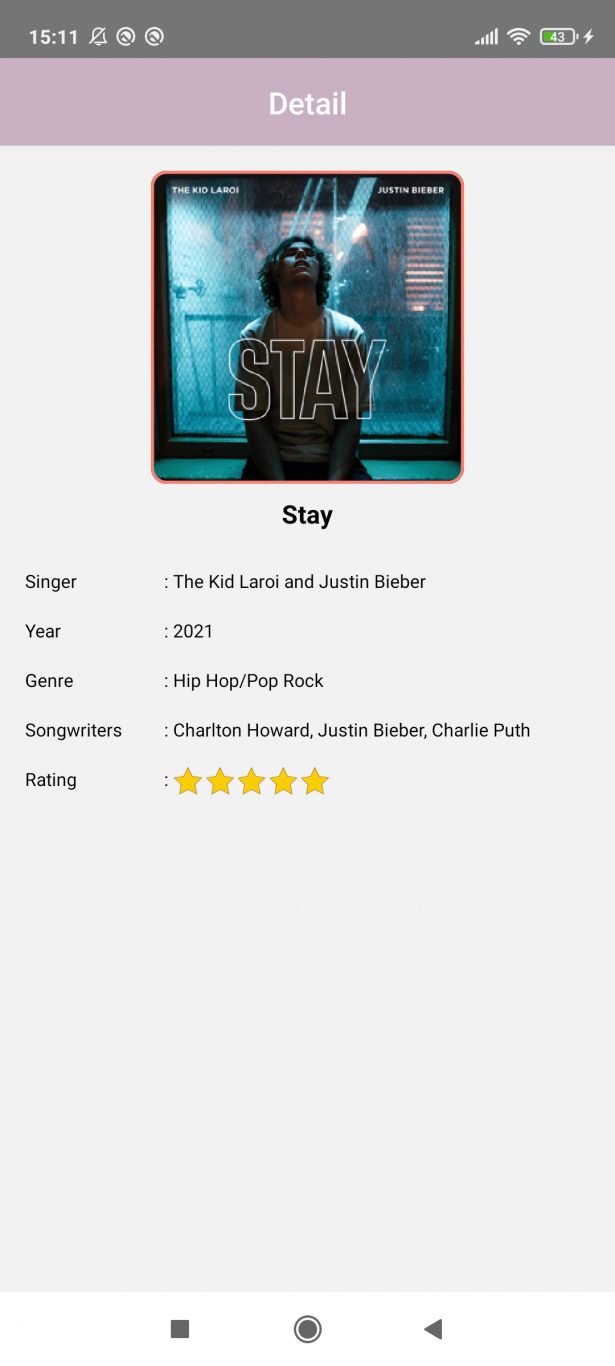Go back with the system back button
This screenshot has width=615, height=1366.
[x=433, y=1329]
